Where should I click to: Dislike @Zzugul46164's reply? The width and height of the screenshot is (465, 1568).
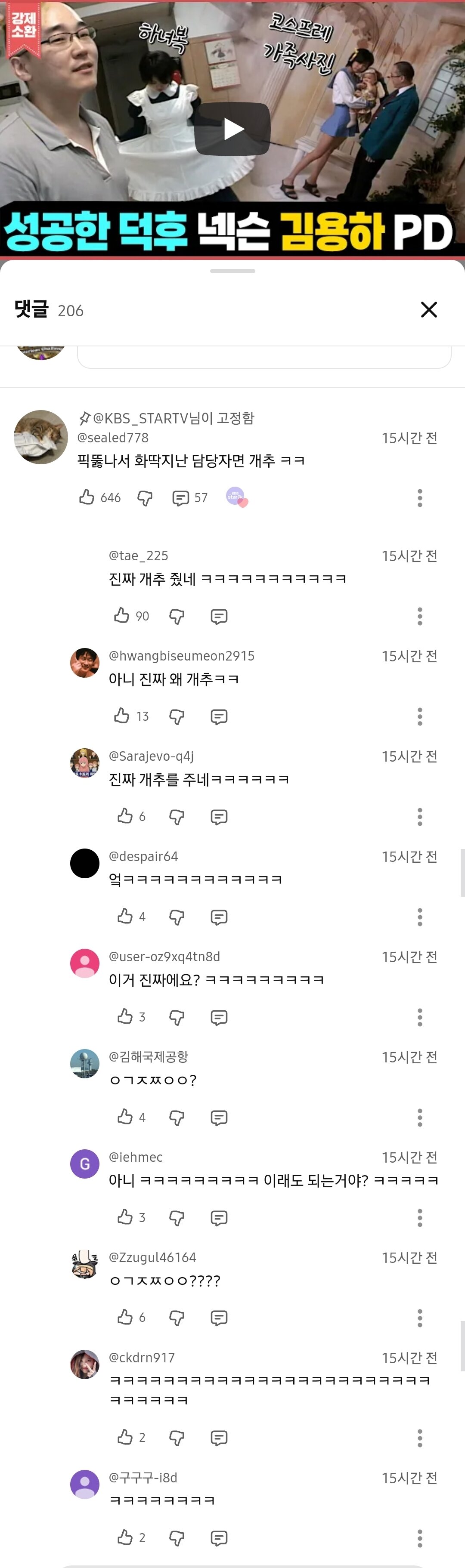(177, 1317)
